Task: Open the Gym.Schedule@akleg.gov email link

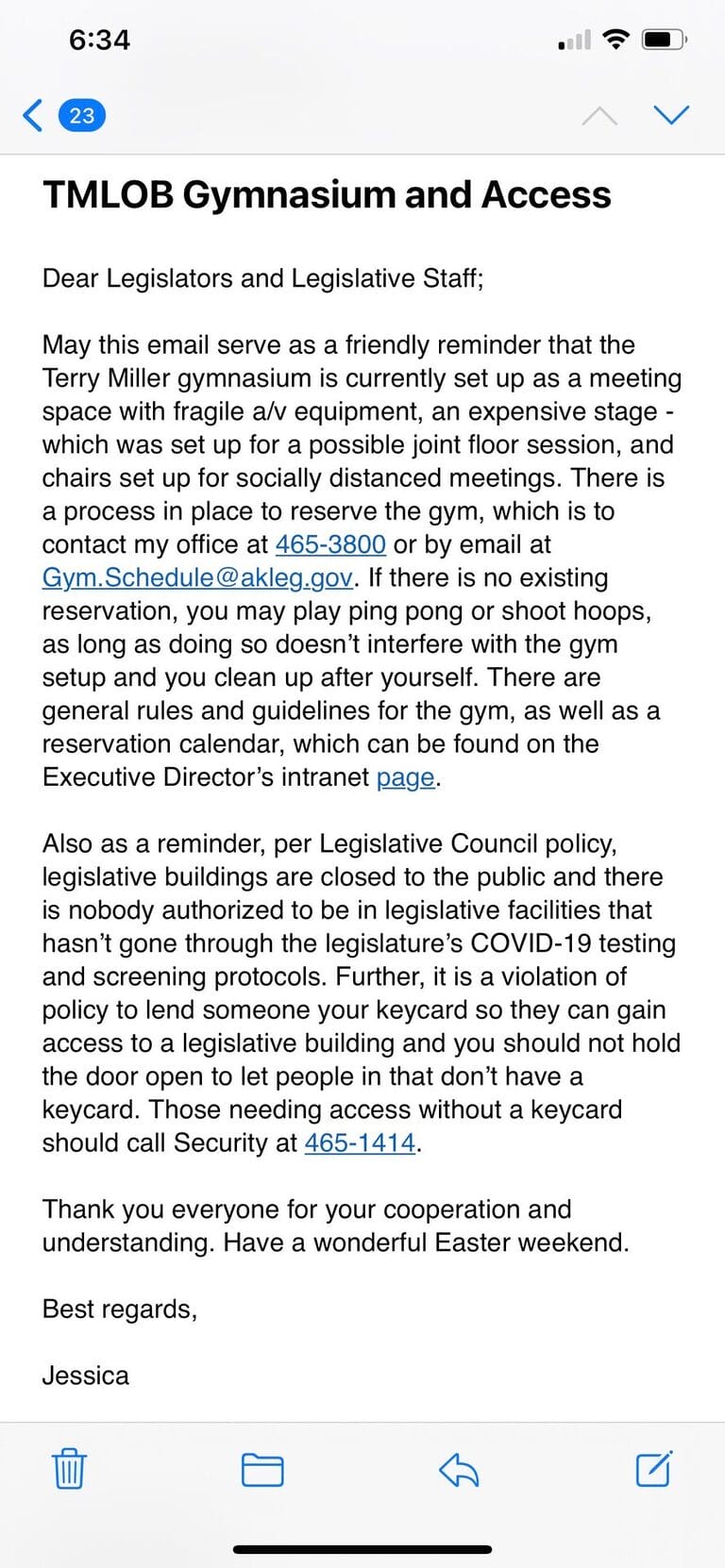Action: pos(198,577)
